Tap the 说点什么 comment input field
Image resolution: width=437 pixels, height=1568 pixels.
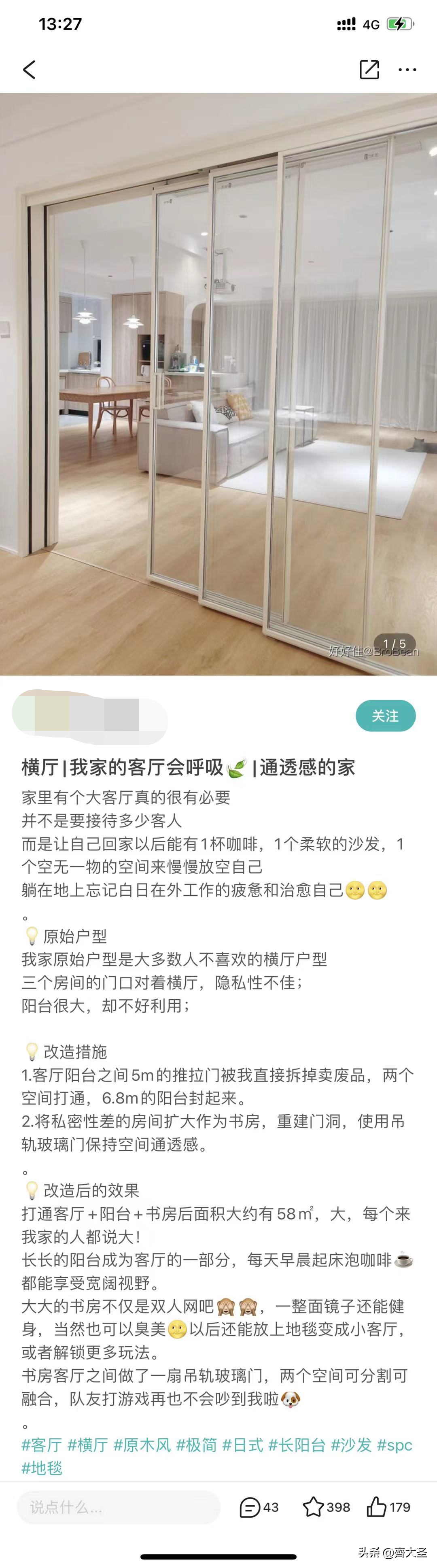(119, 1507)
